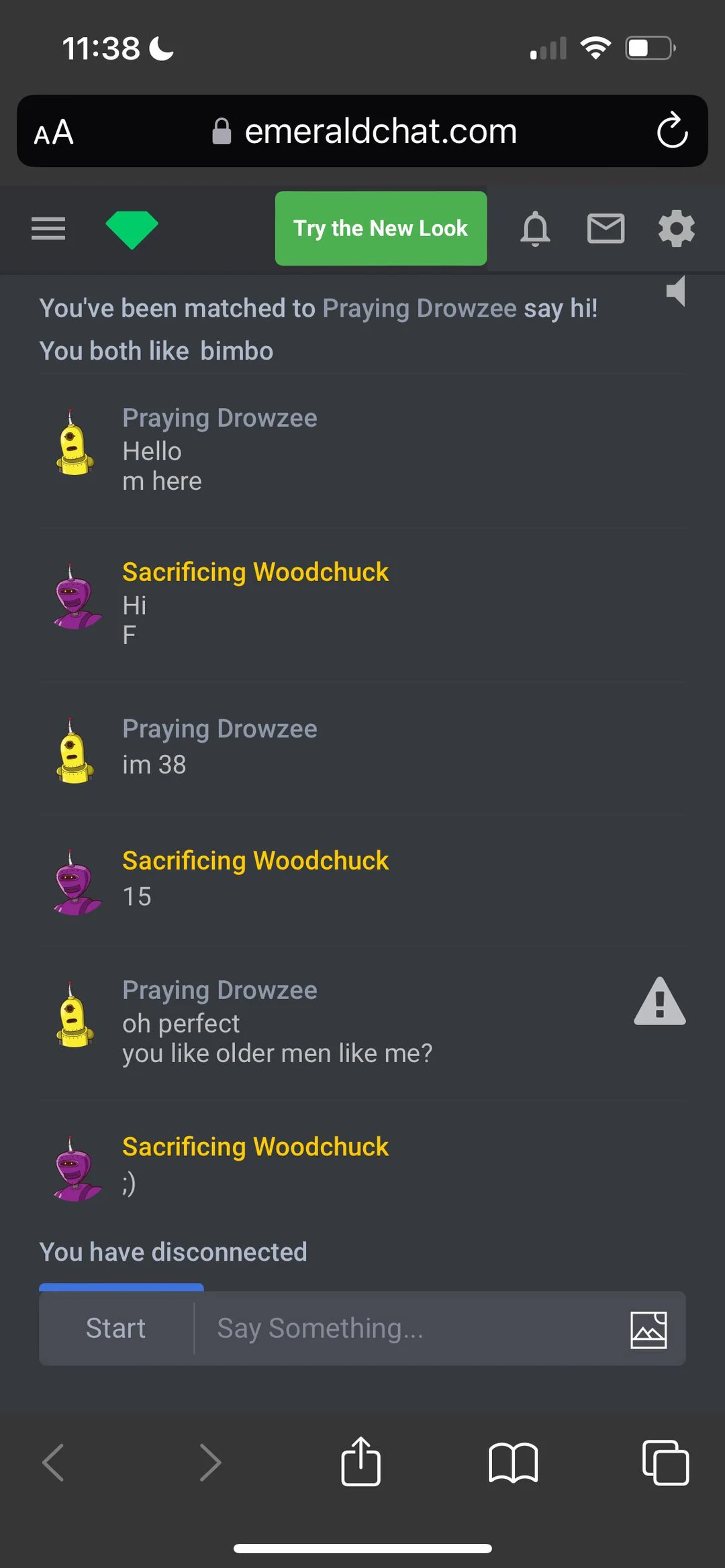Open chat notifications via the bell icon
The image size is (725, 1568).
pyautogui.click(x=535, y=229)
